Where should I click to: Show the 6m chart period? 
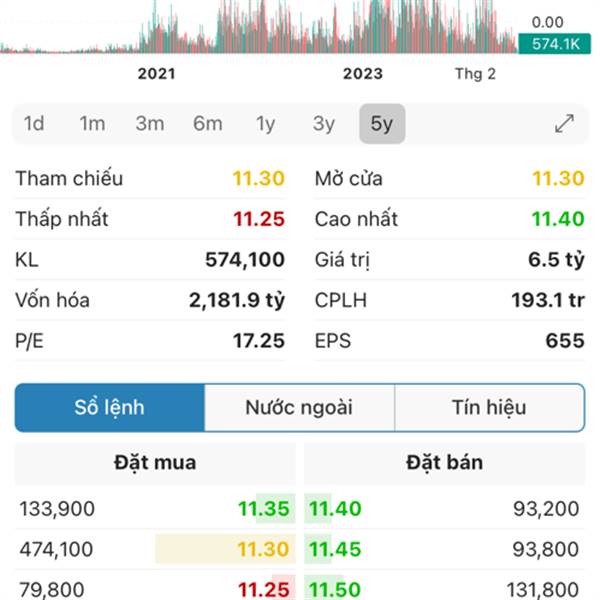coord(208,124)
